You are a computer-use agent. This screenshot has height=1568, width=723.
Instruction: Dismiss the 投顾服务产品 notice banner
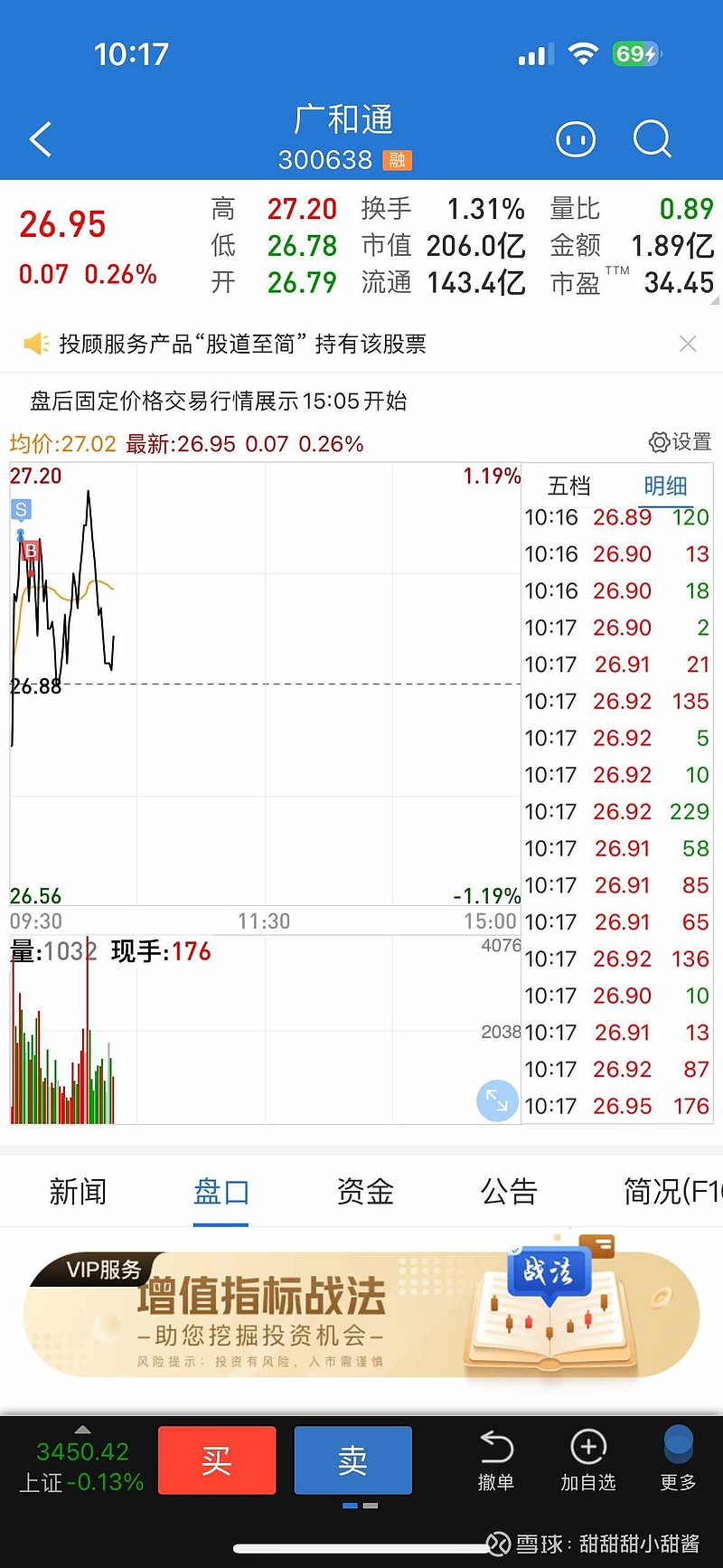point(688,344)
